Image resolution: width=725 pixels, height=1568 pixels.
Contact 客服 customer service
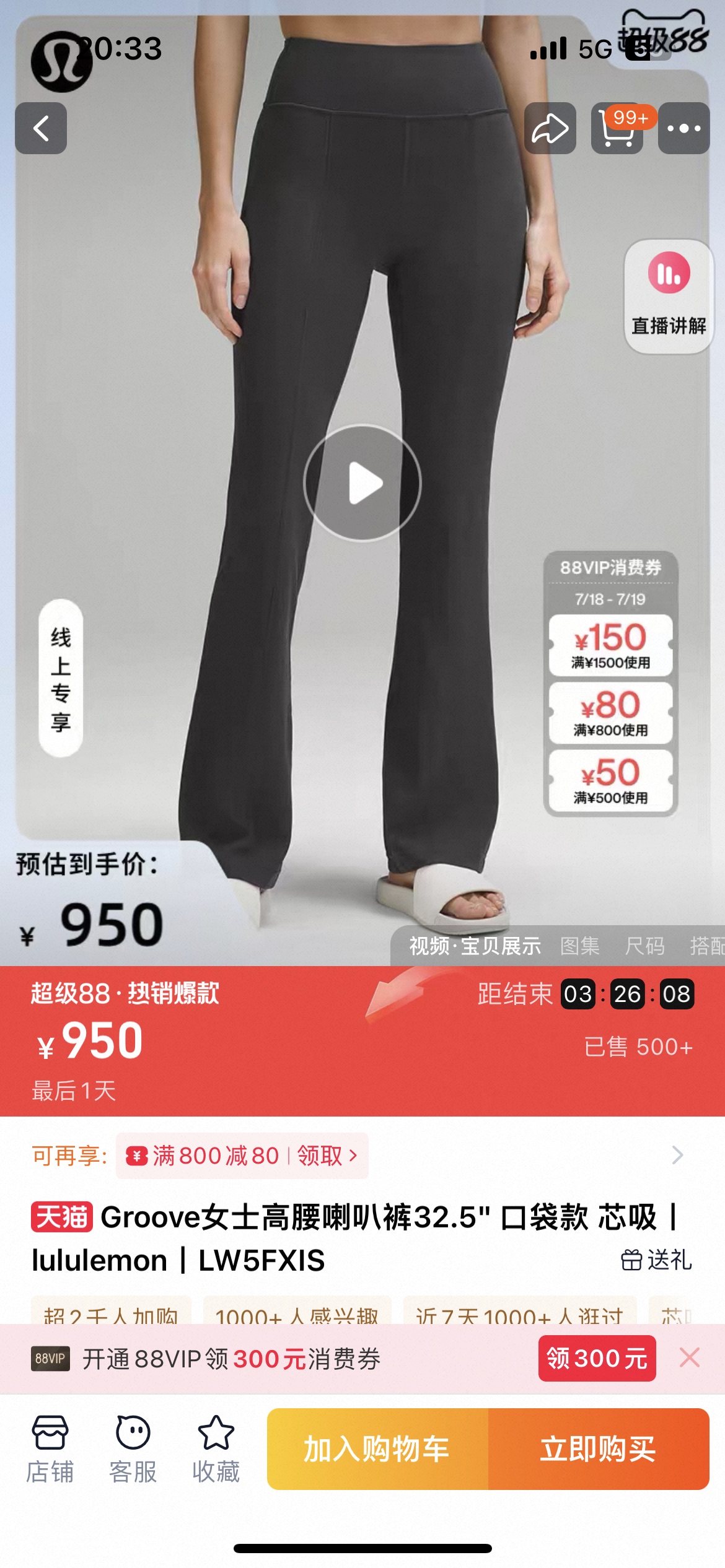pos(133,1448)
